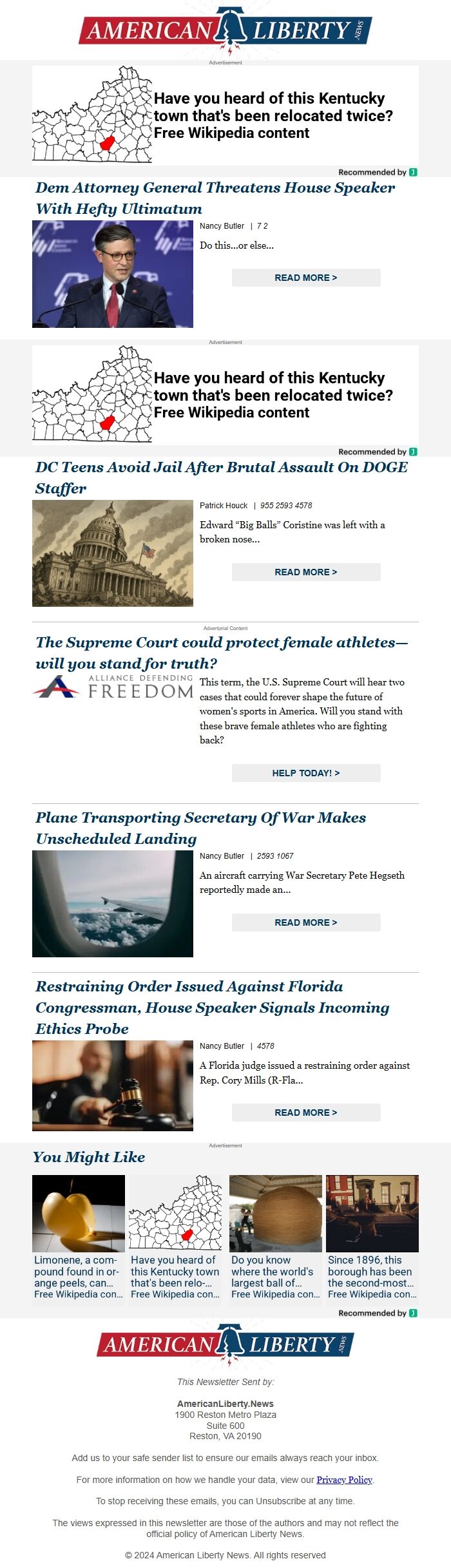Open headline Restraining Order Issued Against Florida Congressman
This screenshot has height=1568, width=451.
(212, 1007)
